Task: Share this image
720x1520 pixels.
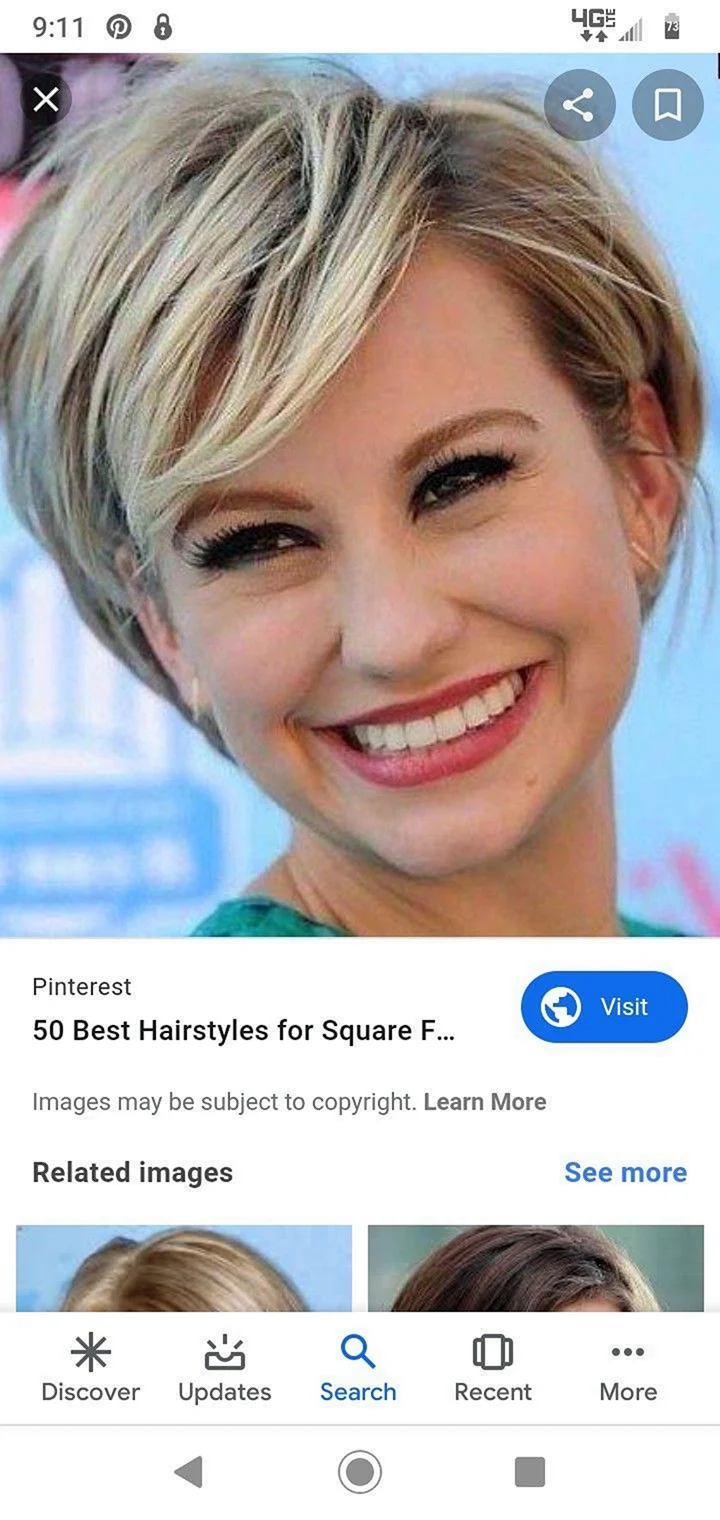Action: pyautogui.click(x=579, y=104)
